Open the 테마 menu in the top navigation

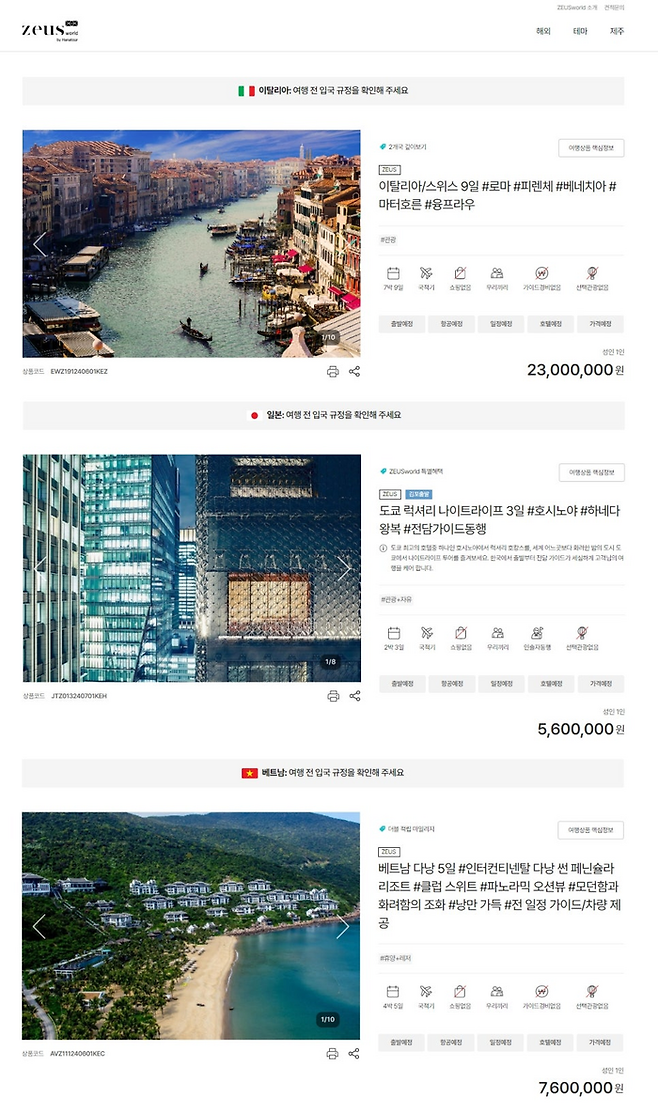point(580,31)
